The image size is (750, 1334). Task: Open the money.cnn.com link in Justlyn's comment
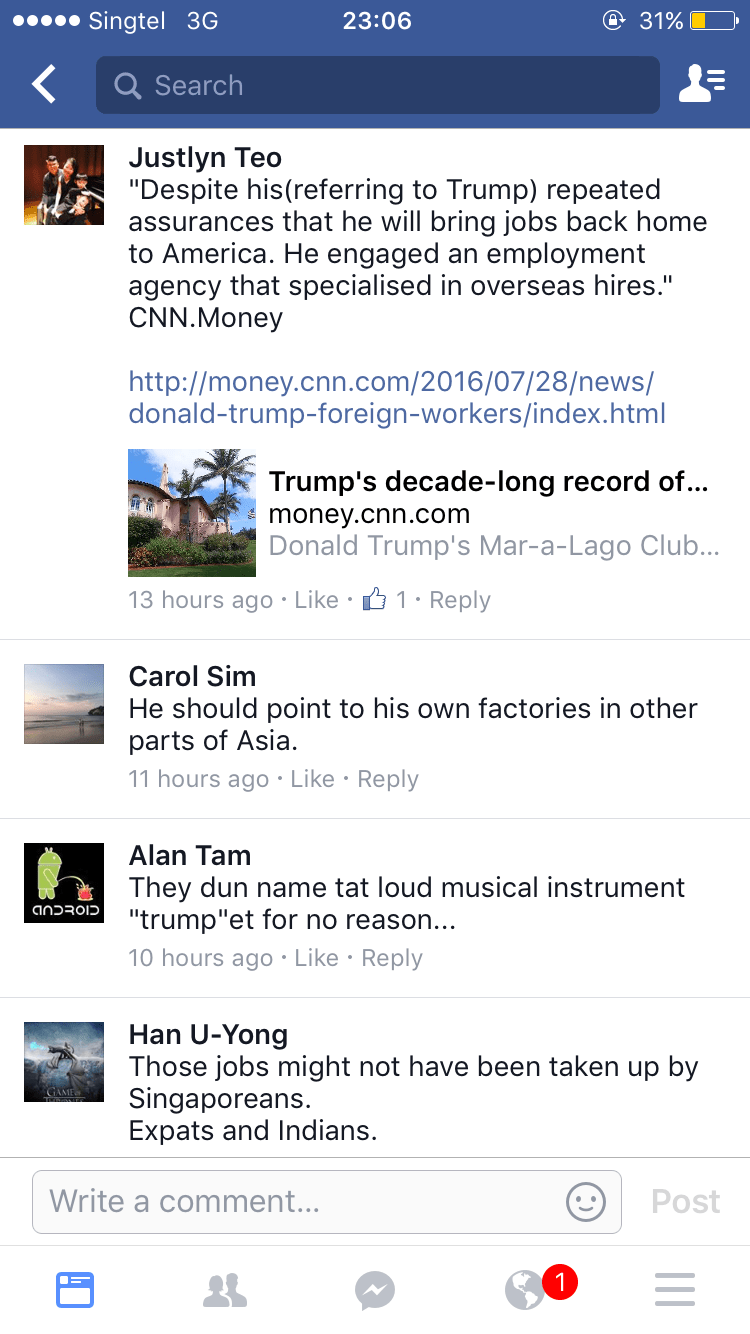click(x=396, y=397)
